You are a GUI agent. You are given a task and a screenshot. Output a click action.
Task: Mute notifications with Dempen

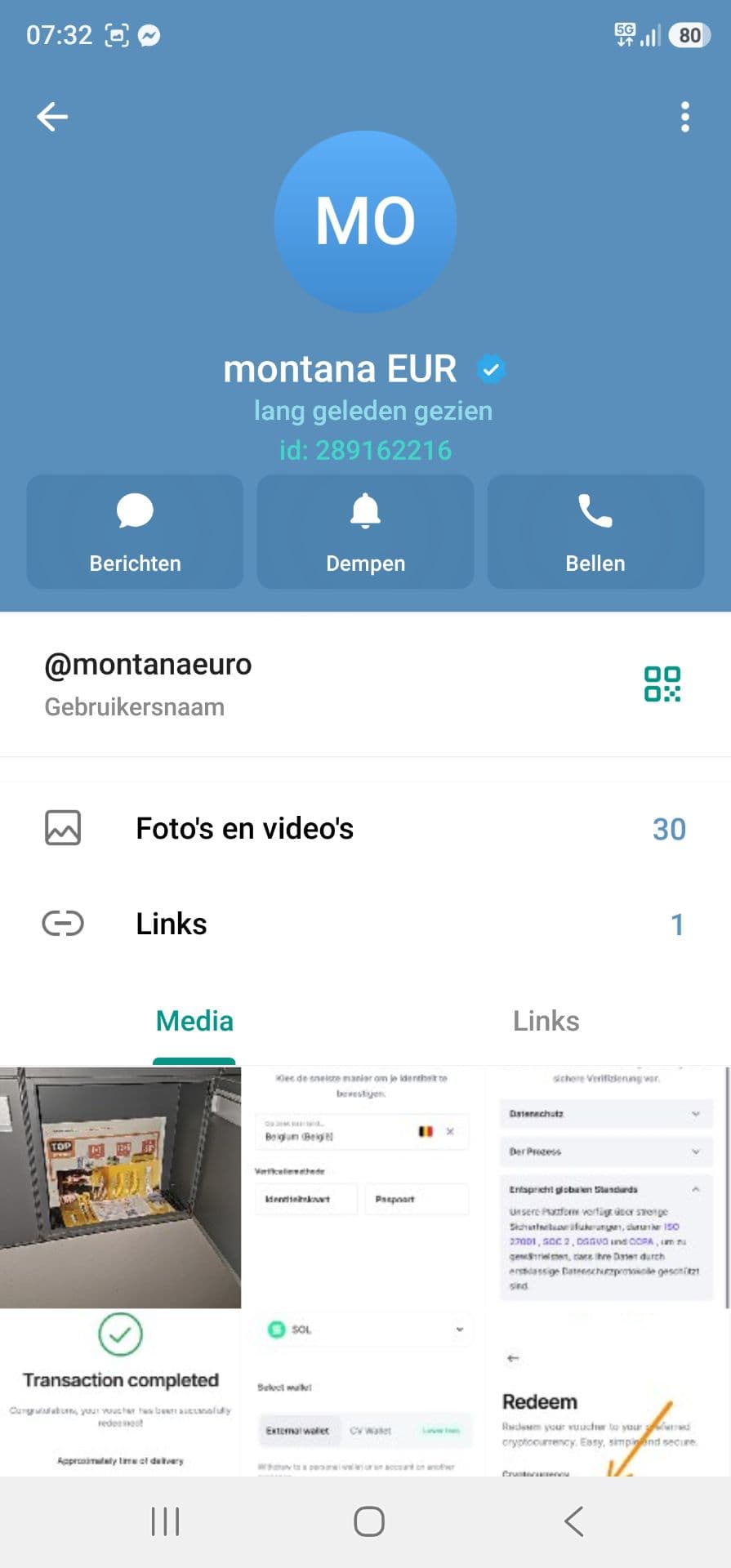coord(365,532)
